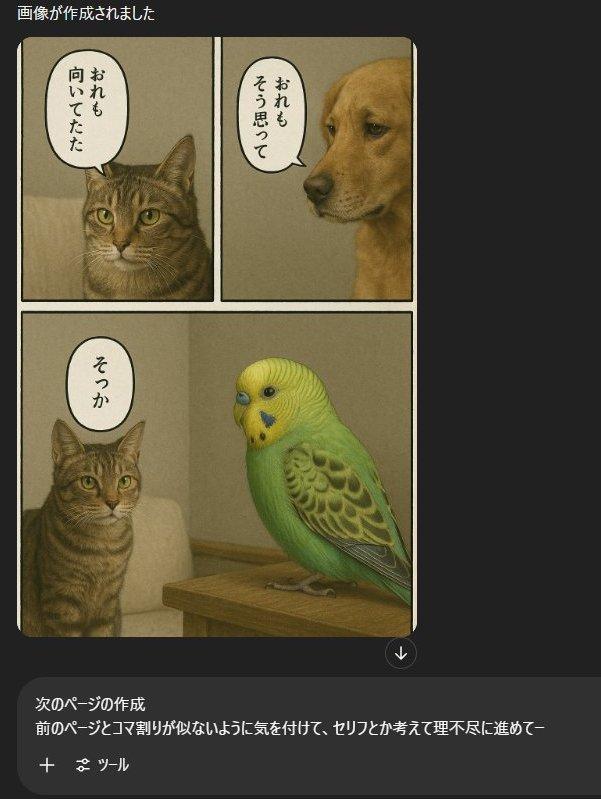
Task: Add an attachment with the plus icon
Action: click(46, 765)
